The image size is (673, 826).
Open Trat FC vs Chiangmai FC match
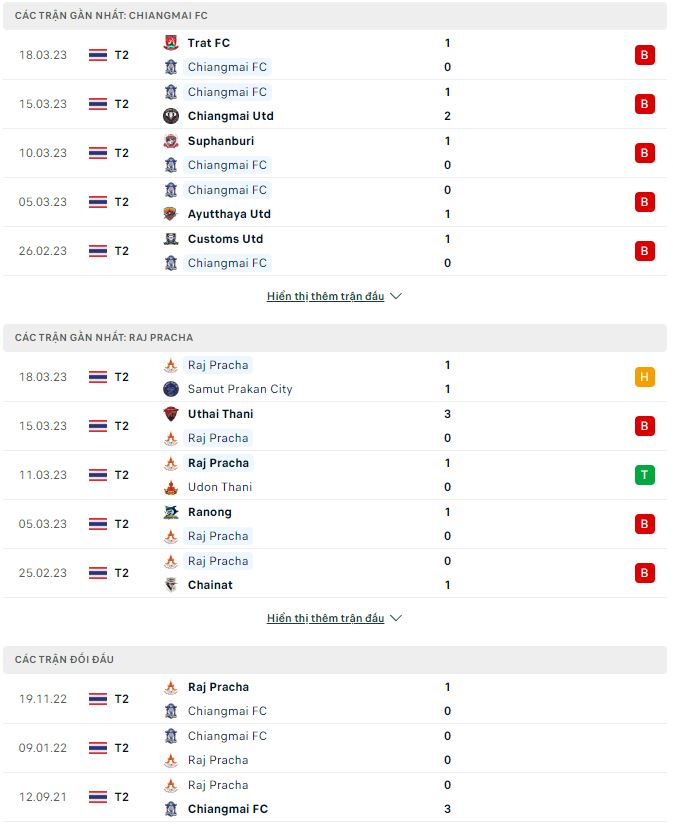point(336,55)
